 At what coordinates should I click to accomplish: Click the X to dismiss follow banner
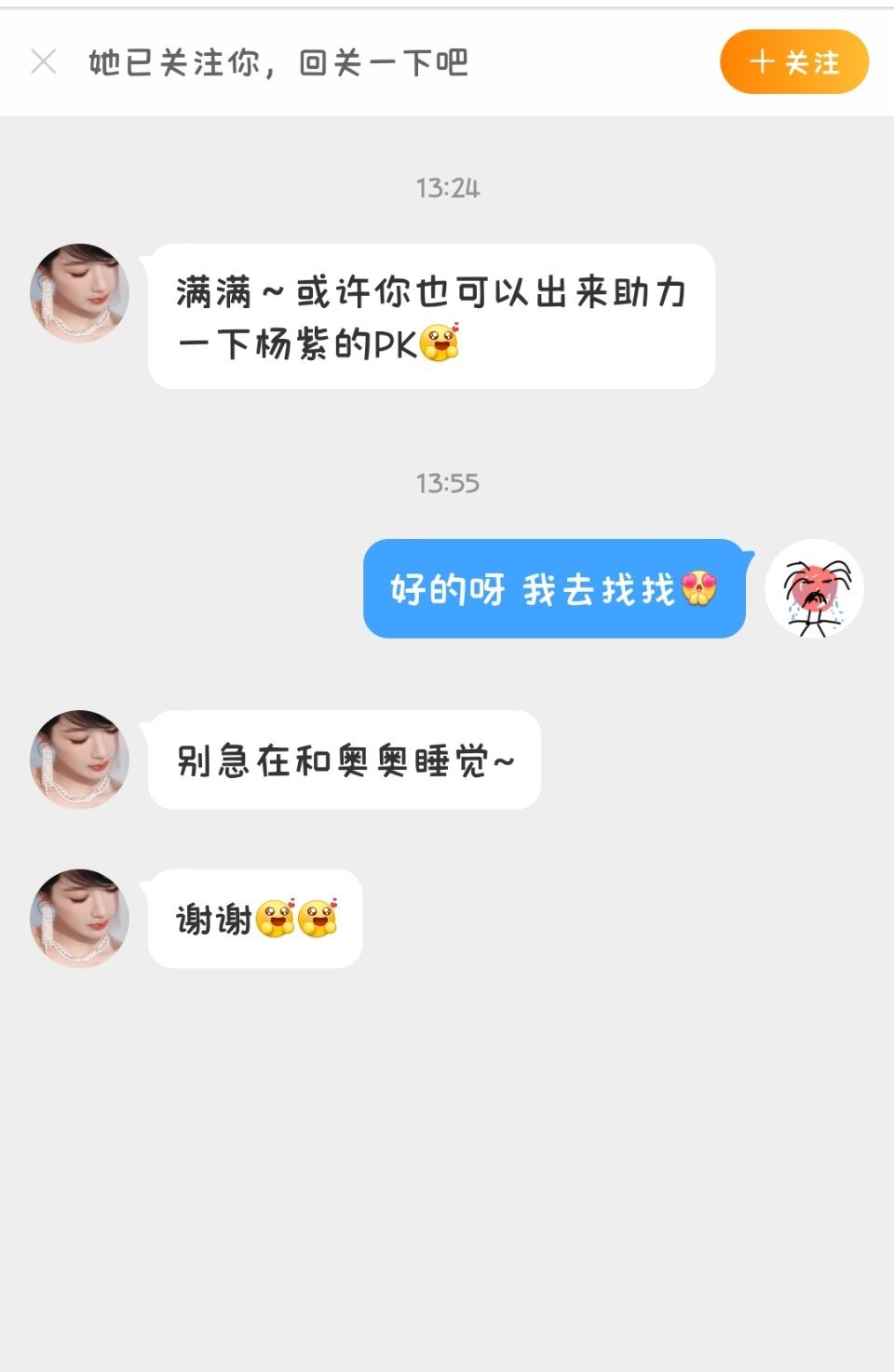(x=43, y=61)
